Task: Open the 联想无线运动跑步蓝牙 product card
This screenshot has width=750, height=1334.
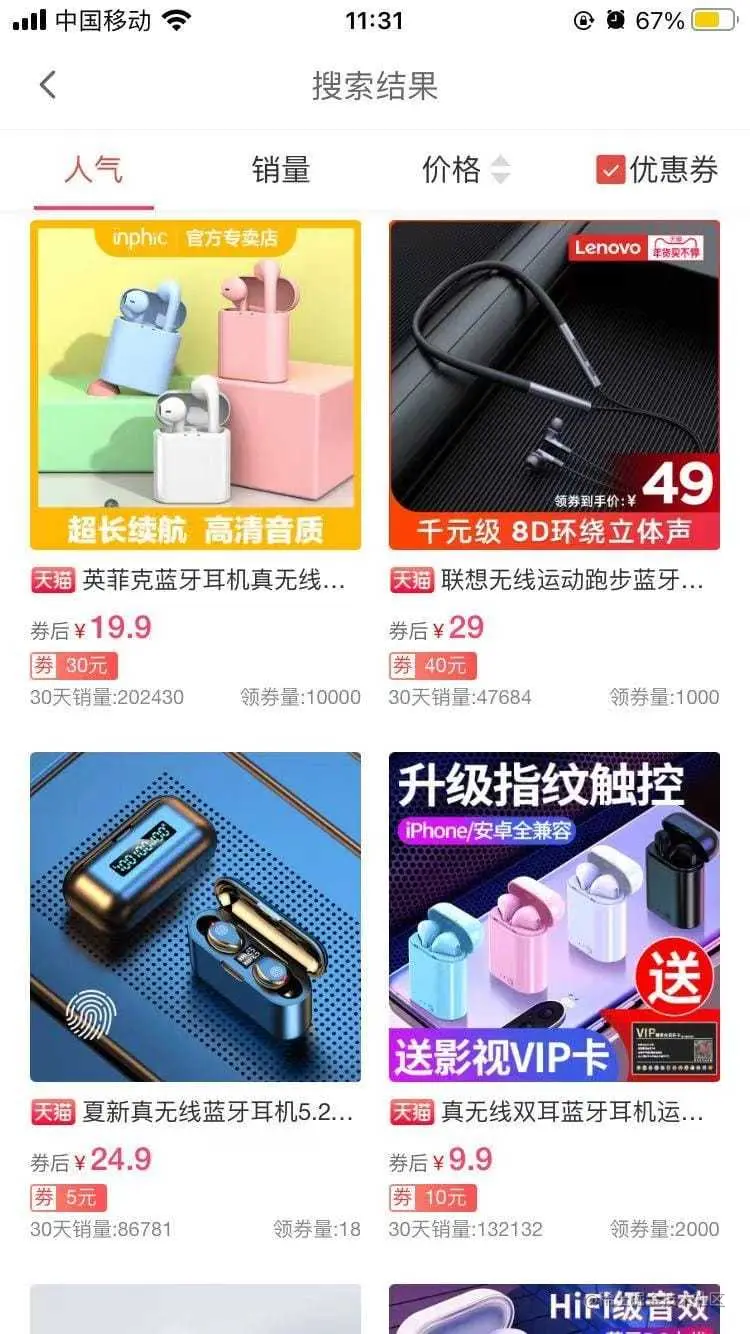Action: coord(554,464)
